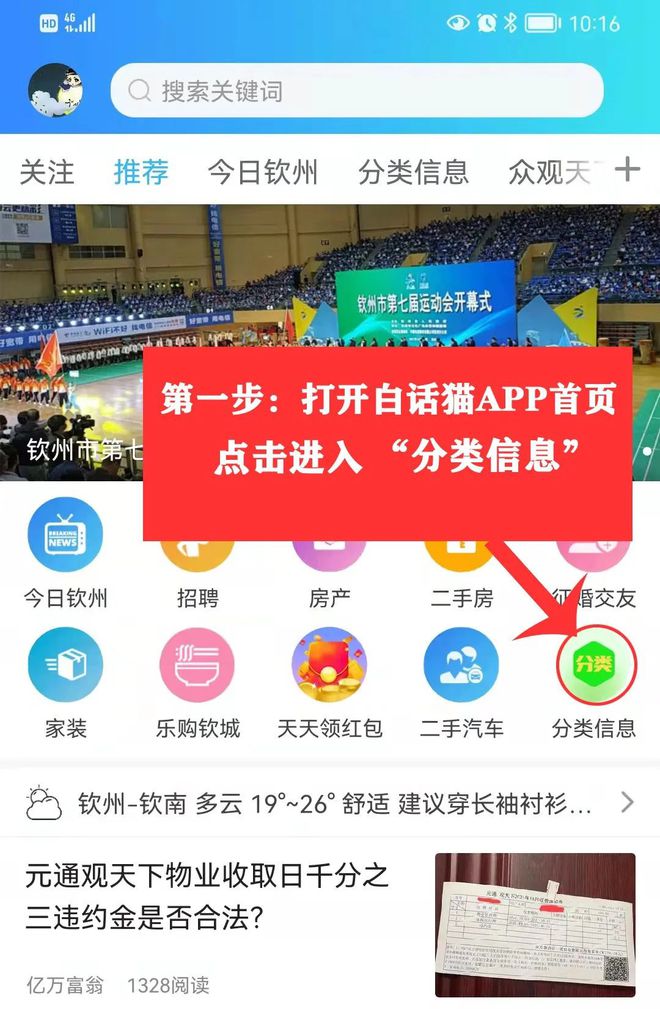
Task: Open the 家装 shortcut
Action: [66, 665]
